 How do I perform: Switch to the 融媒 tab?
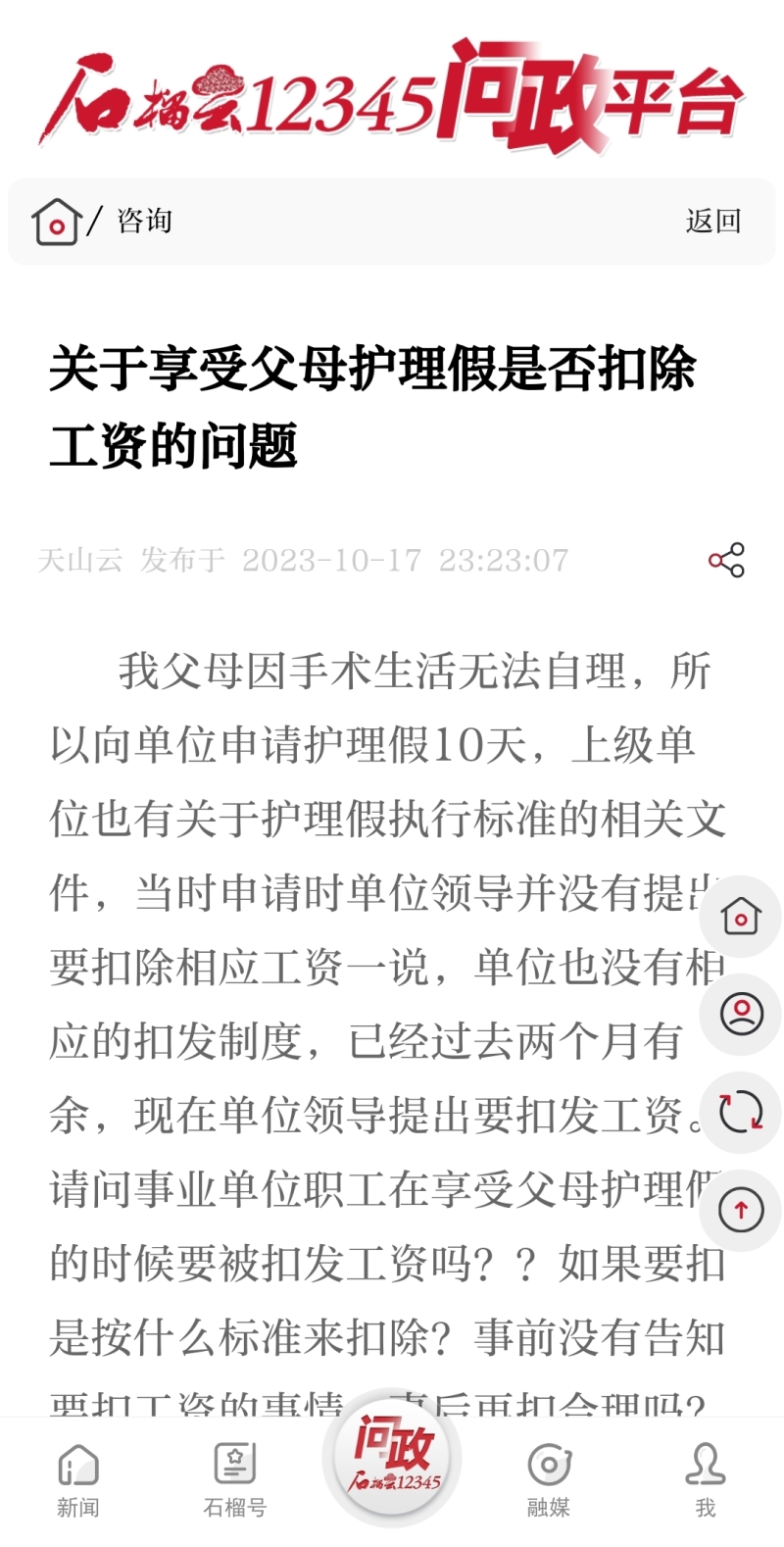coord(549,1480)
